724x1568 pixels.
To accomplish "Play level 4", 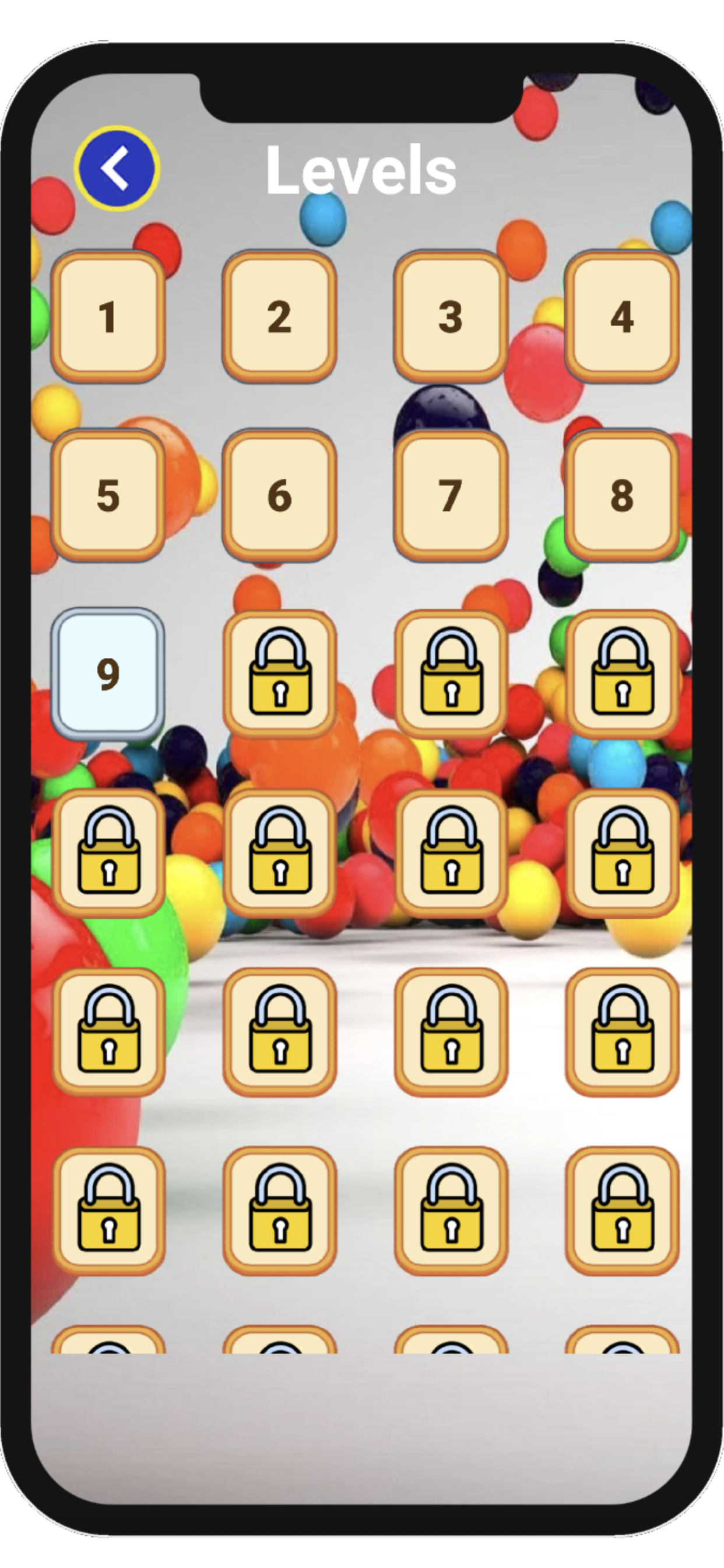I will [622, 317].
